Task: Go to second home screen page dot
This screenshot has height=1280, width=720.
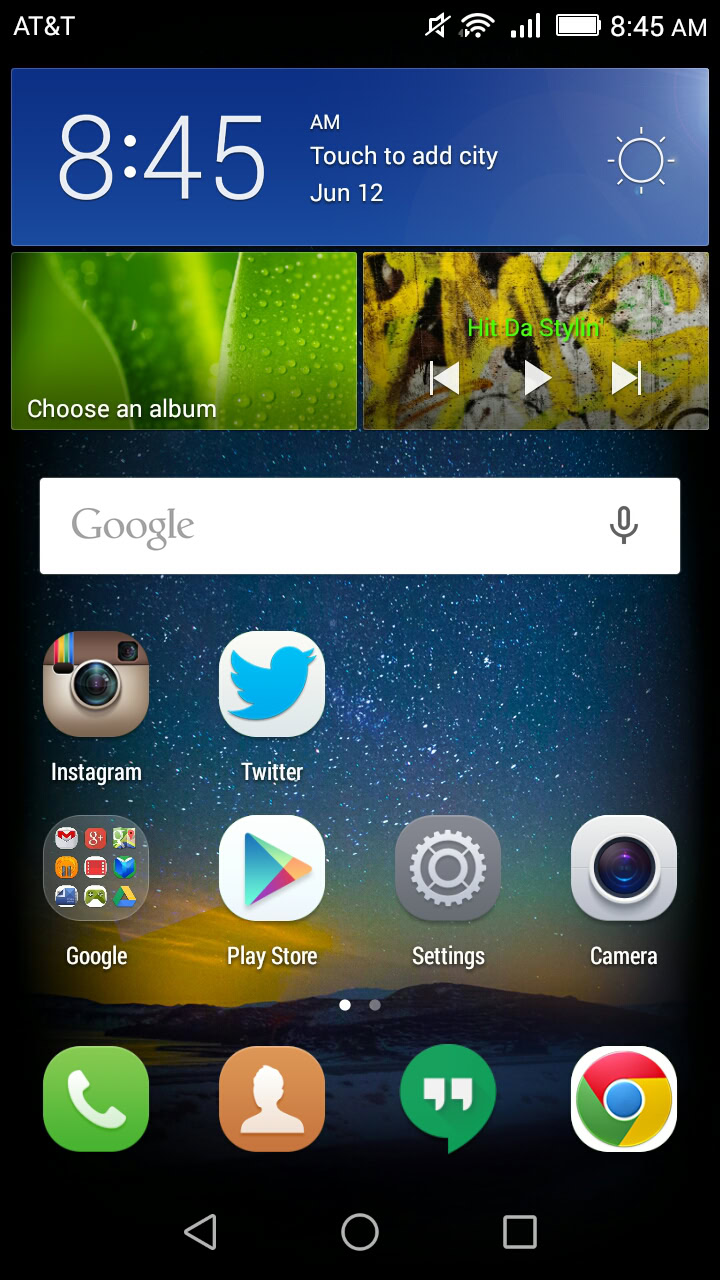Action: [375, 1005]
